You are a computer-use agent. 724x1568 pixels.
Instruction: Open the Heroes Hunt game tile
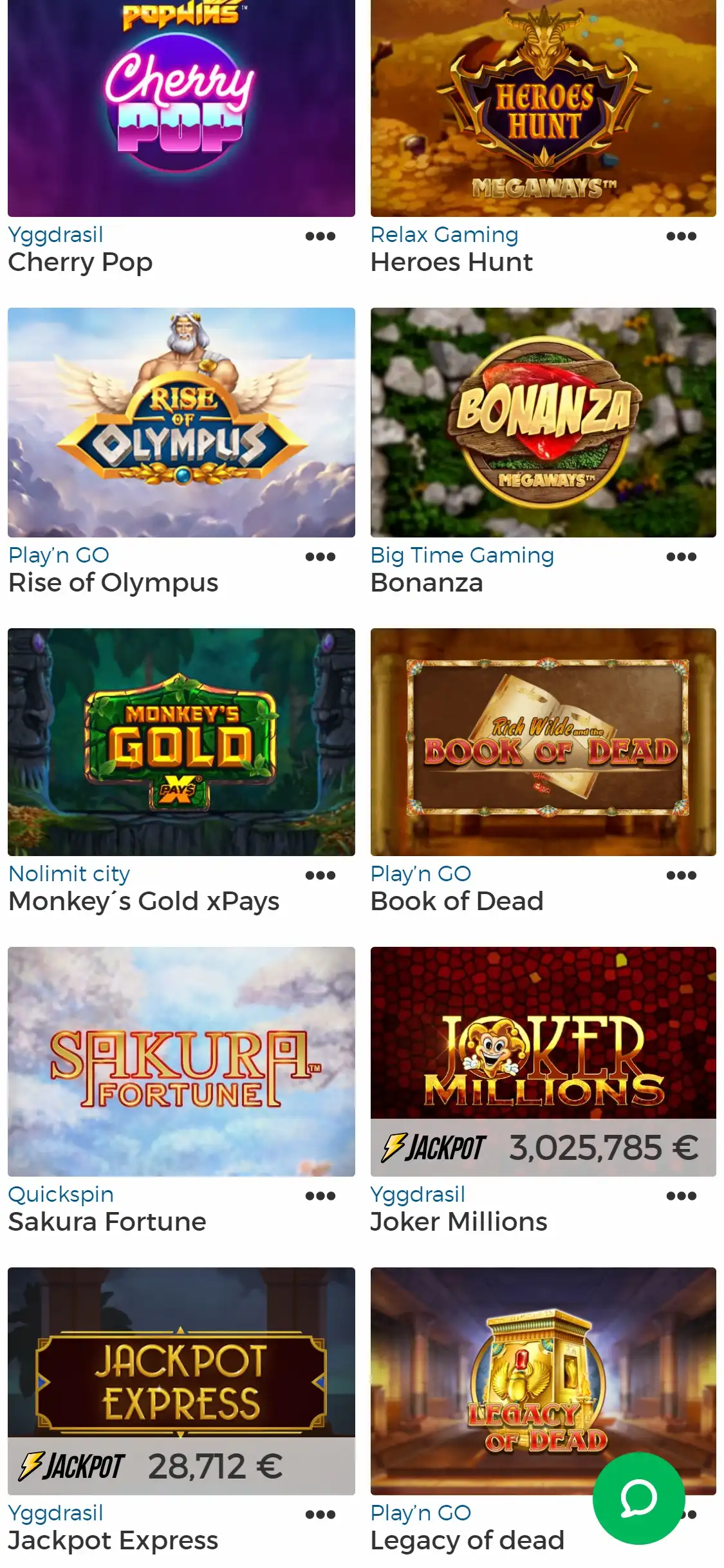tap(543, 108)
